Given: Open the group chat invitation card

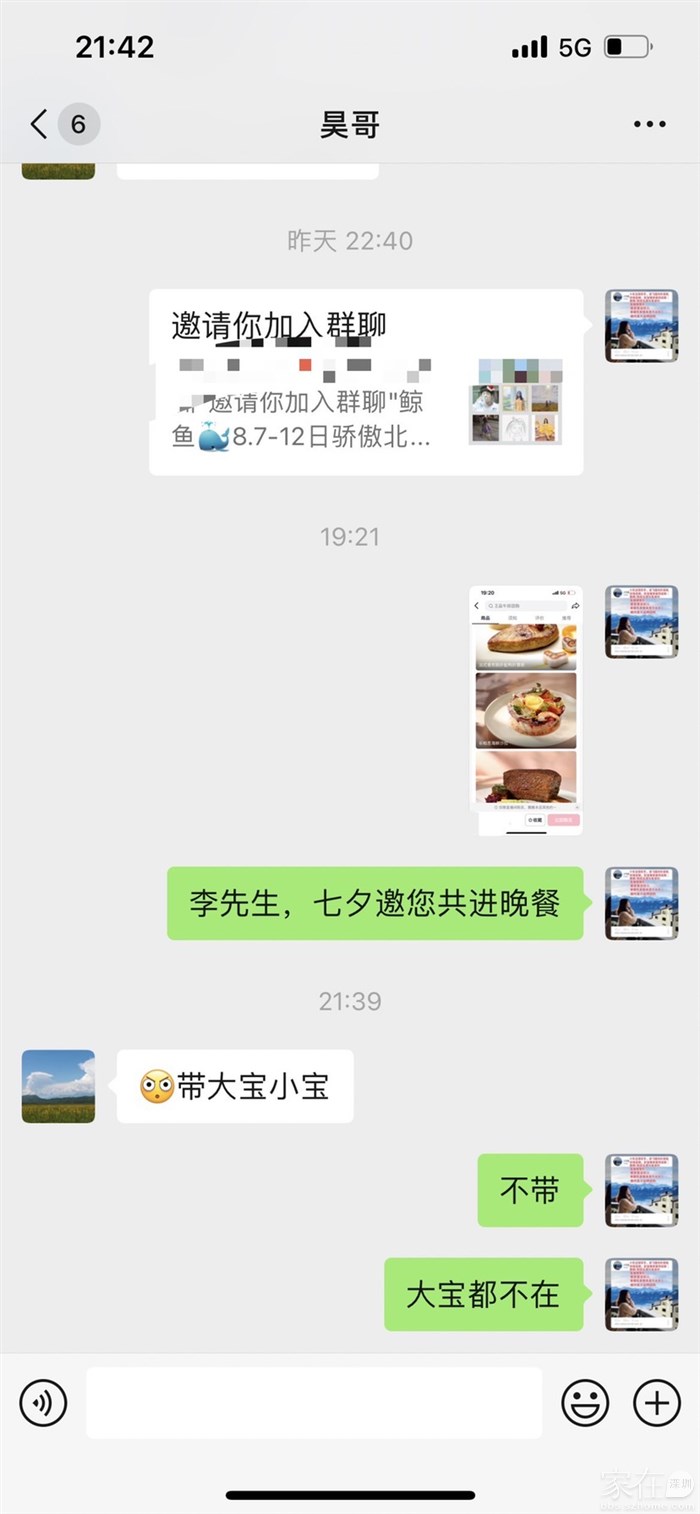Looking at the screenshot, I should pos(366,382).
